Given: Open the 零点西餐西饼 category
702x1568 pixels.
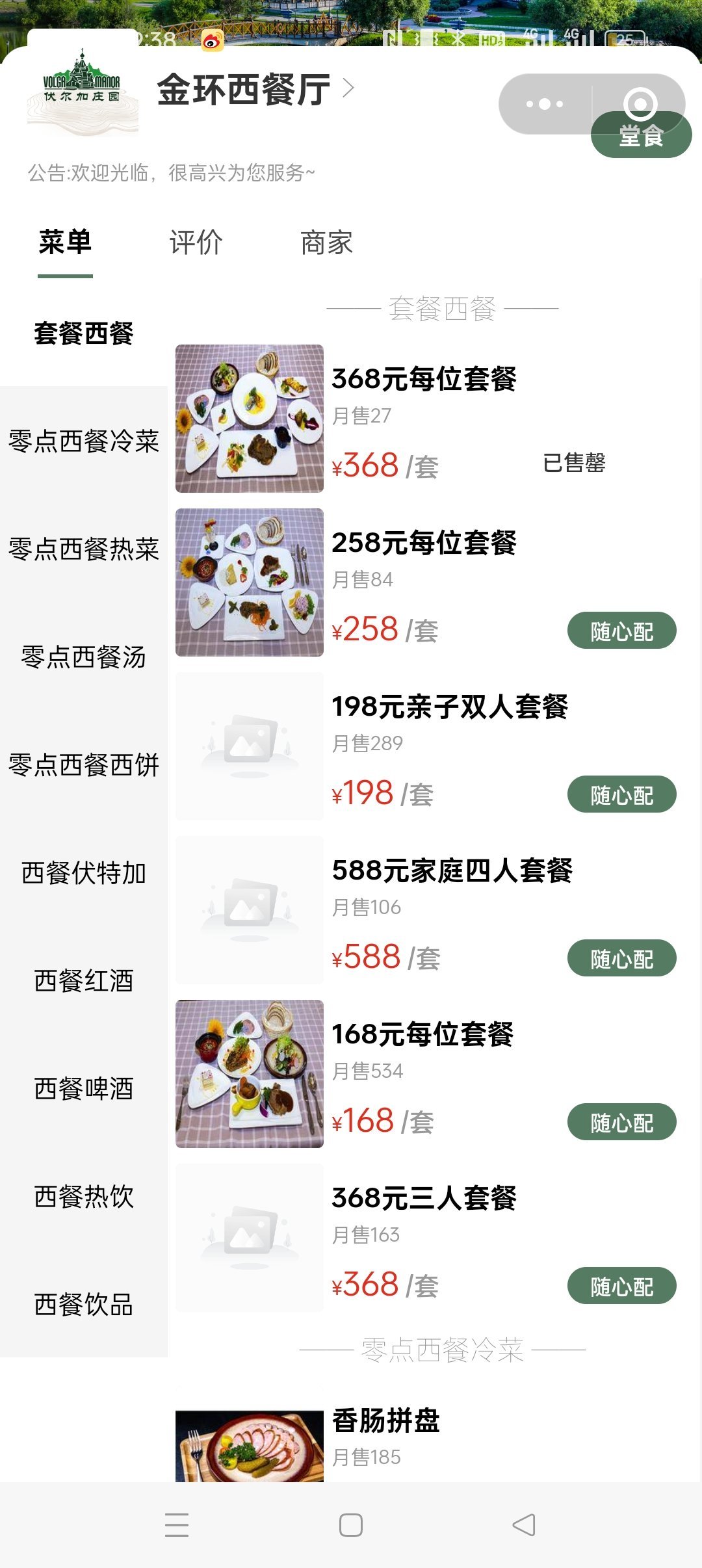Looking at the screenshot, I should 84,764.
